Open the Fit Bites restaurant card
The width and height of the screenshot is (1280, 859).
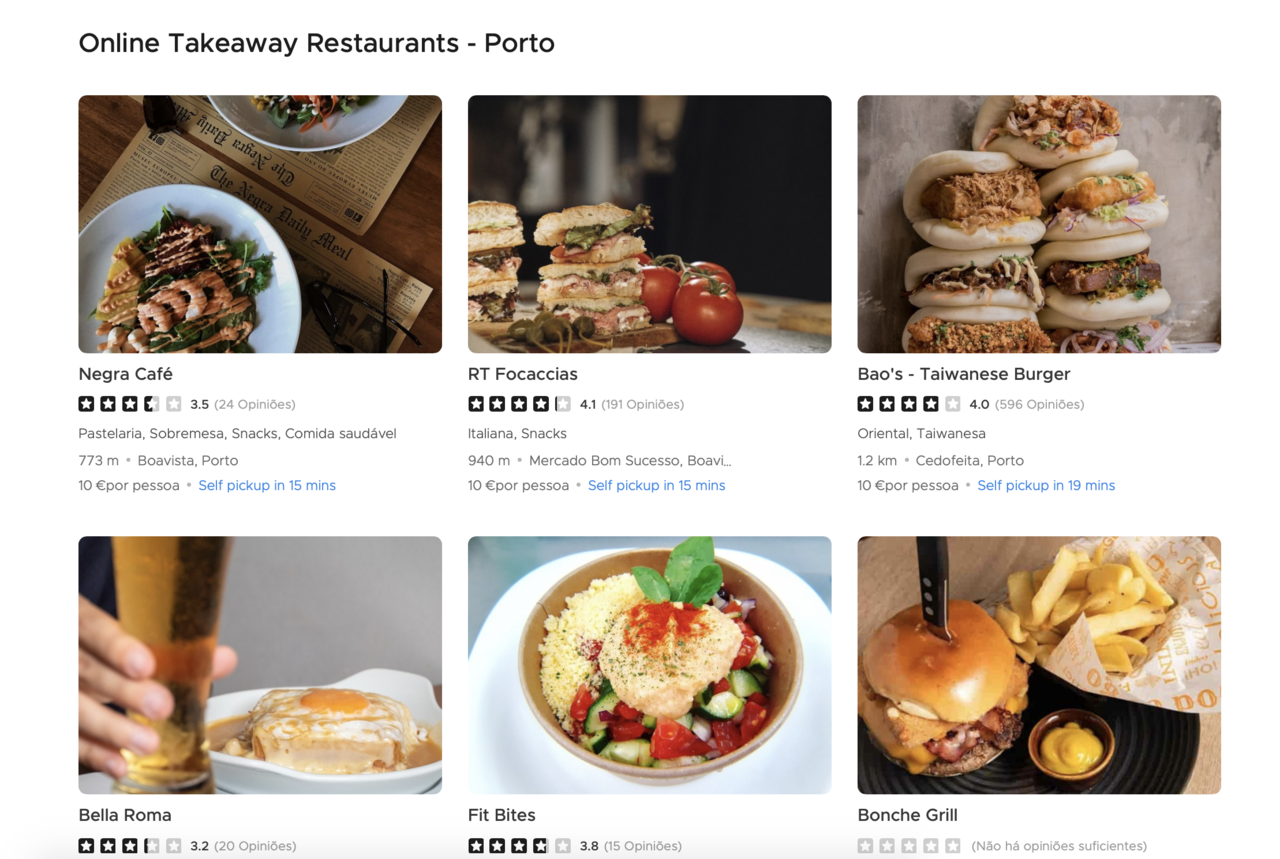pyautogui.click(x=649, y=665)
